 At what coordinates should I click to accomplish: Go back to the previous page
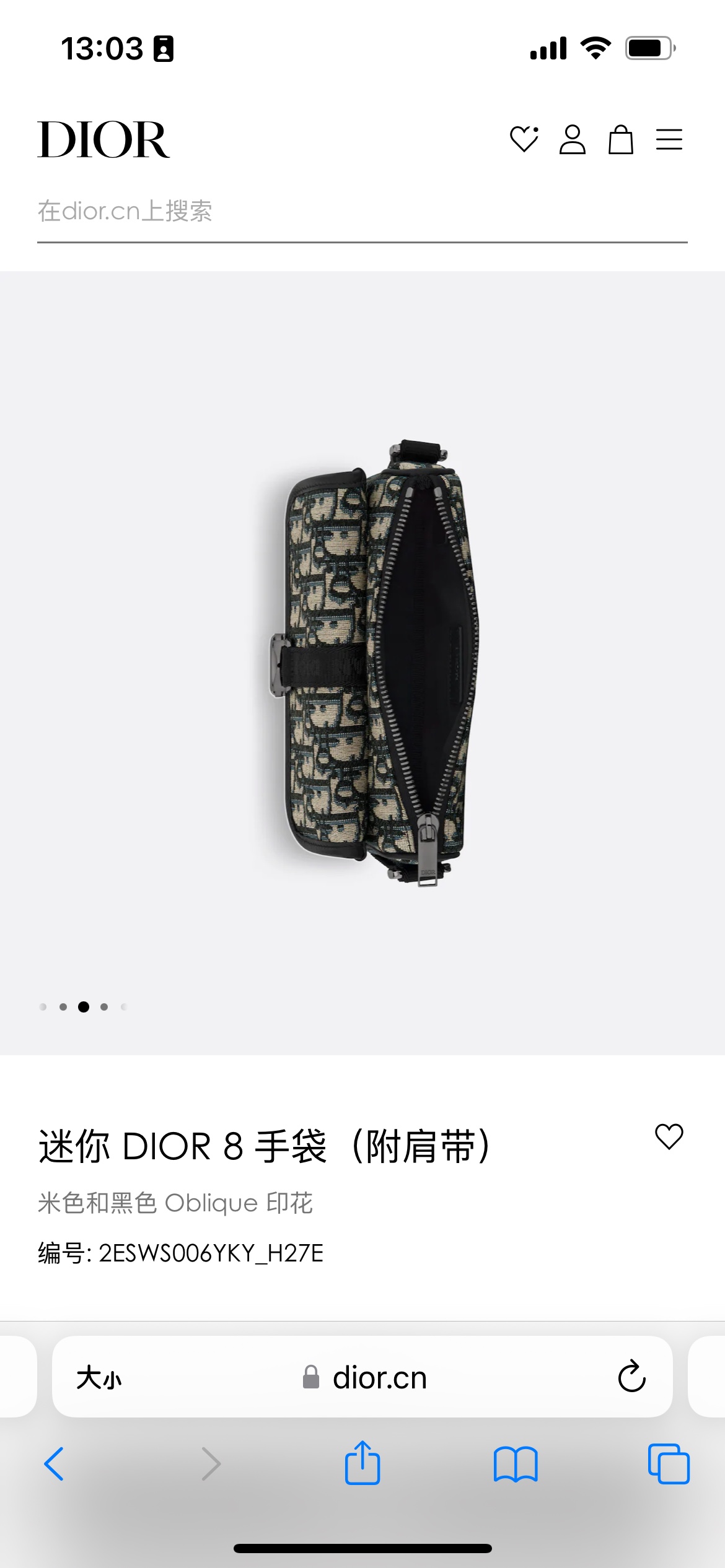click(x=55, y=1464)
